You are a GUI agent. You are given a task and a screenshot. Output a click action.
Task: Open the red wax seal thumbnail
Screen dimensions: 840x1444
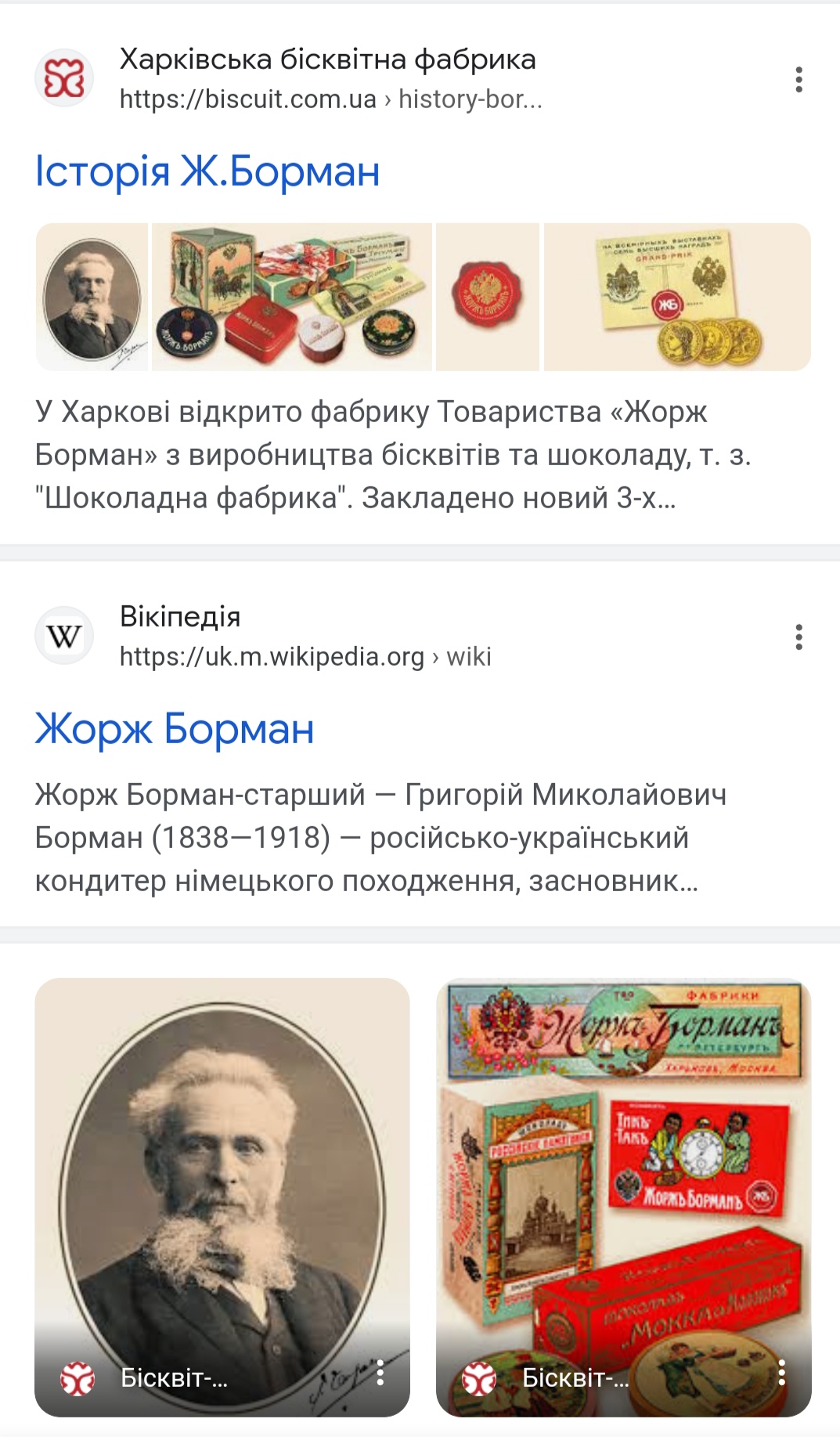(x=487, y=297)
